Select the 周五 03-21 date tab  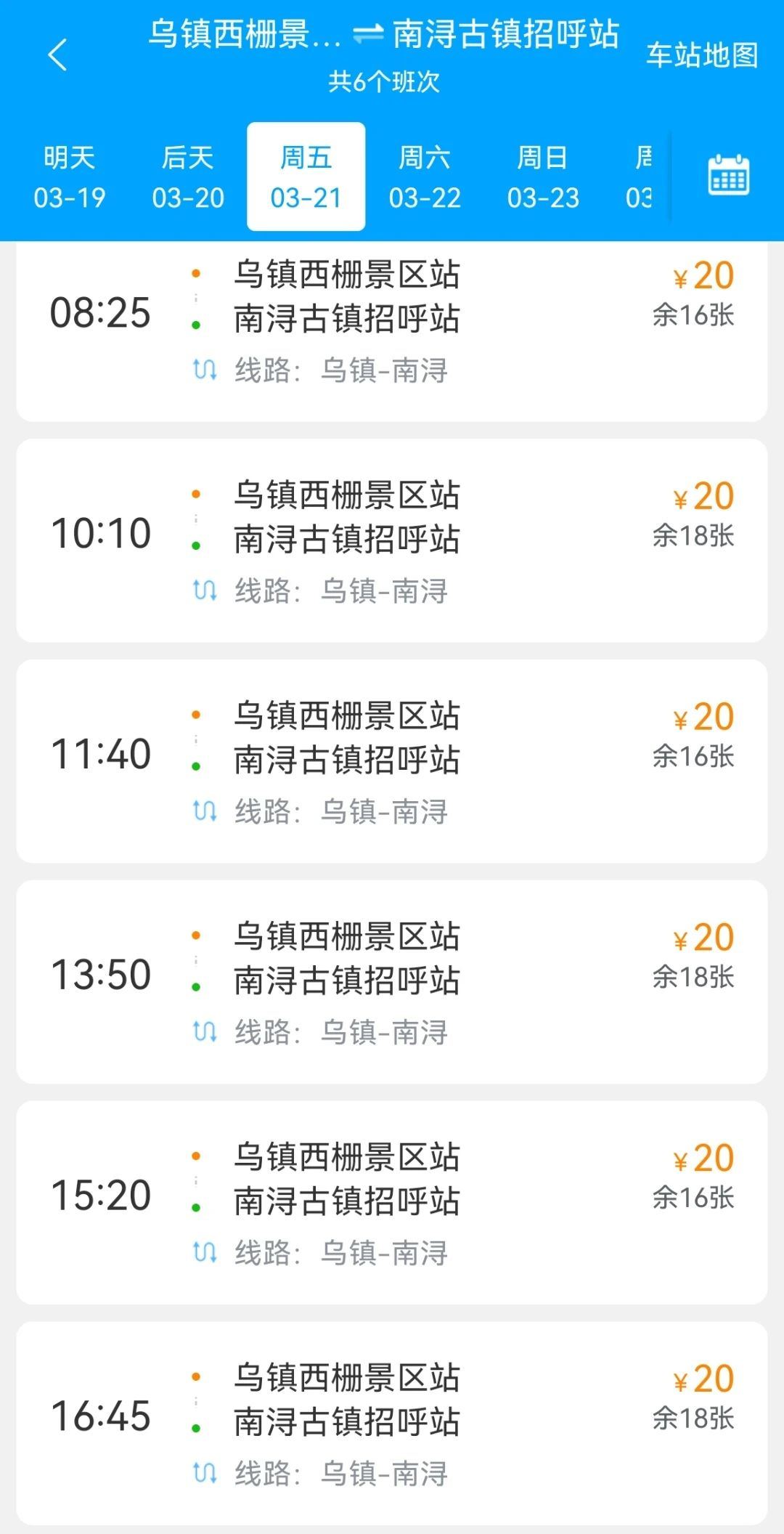306,177
